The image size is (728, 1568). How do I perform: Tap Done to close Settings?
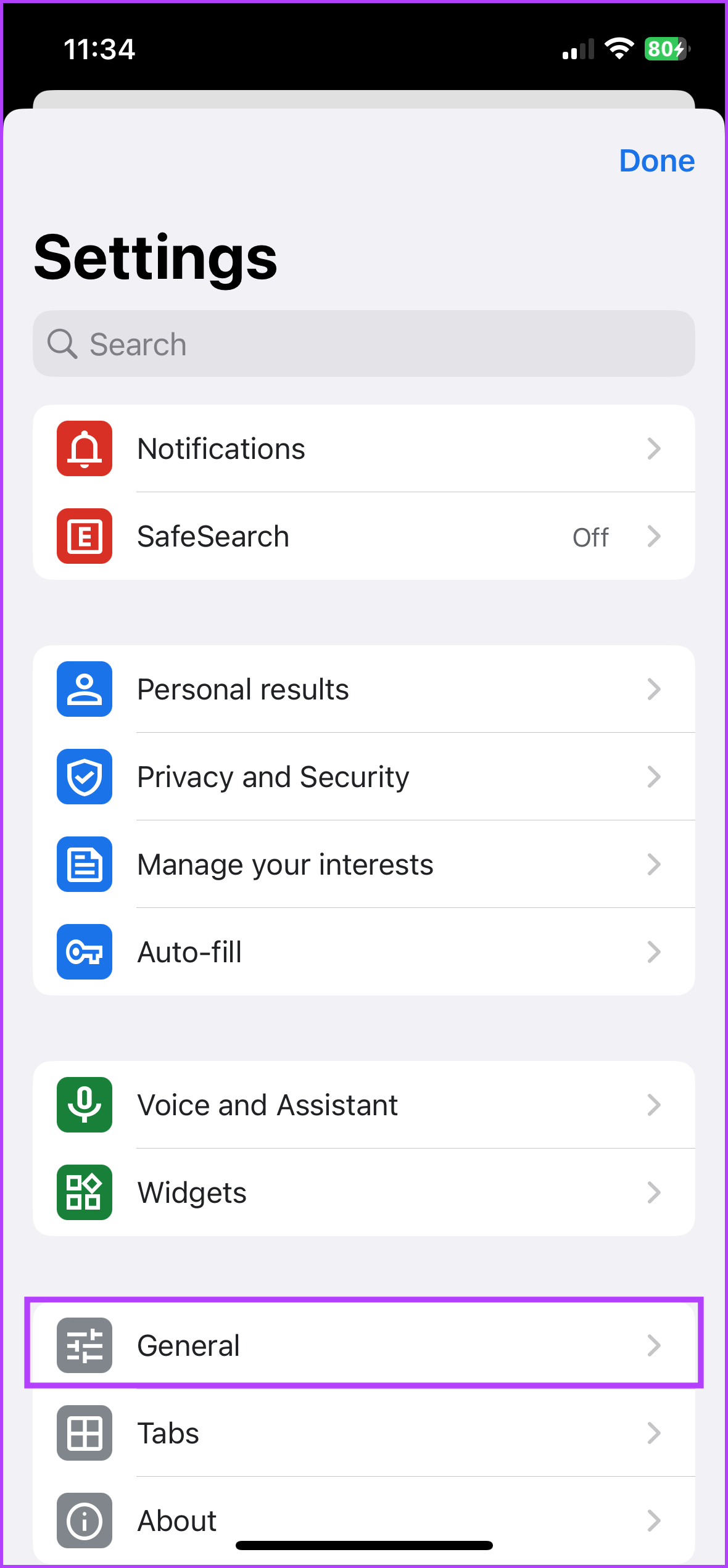[x=656, y=161]
